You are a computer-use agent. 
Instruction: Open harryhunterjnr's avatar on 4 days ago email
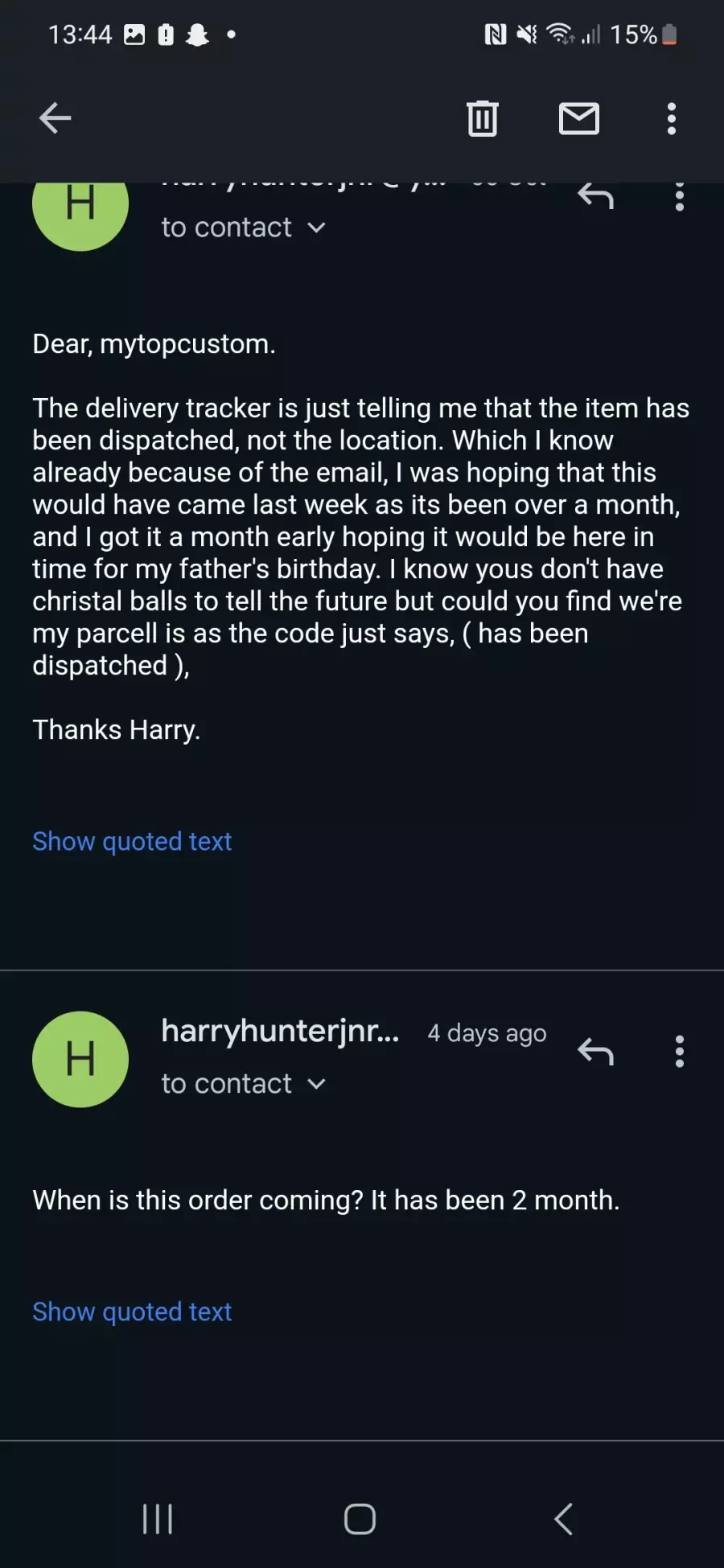[80, 1059]
